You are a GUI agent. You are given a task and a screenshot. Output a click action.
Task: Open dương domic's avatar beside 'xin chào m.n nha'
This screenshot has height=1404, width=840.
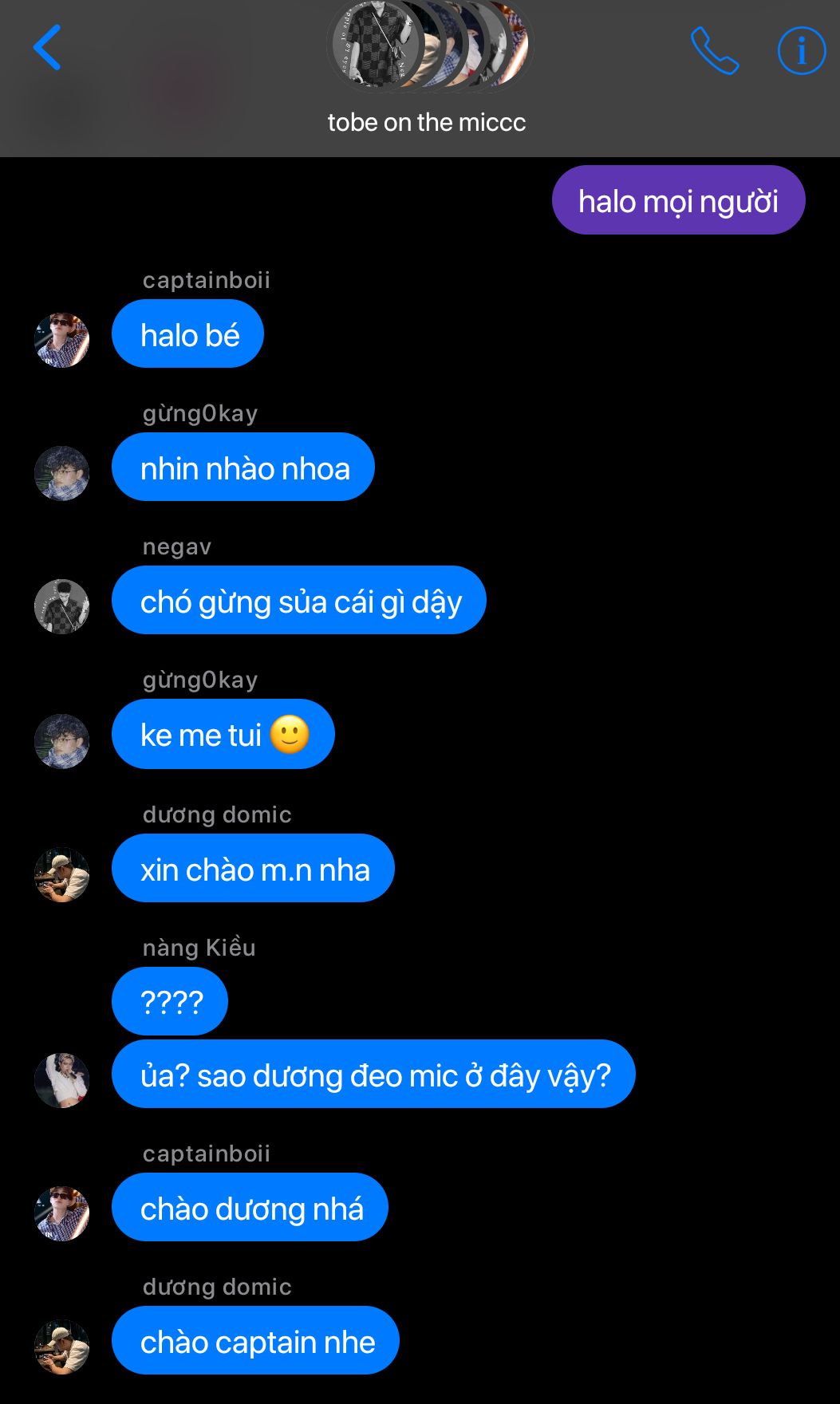[61, 874]
